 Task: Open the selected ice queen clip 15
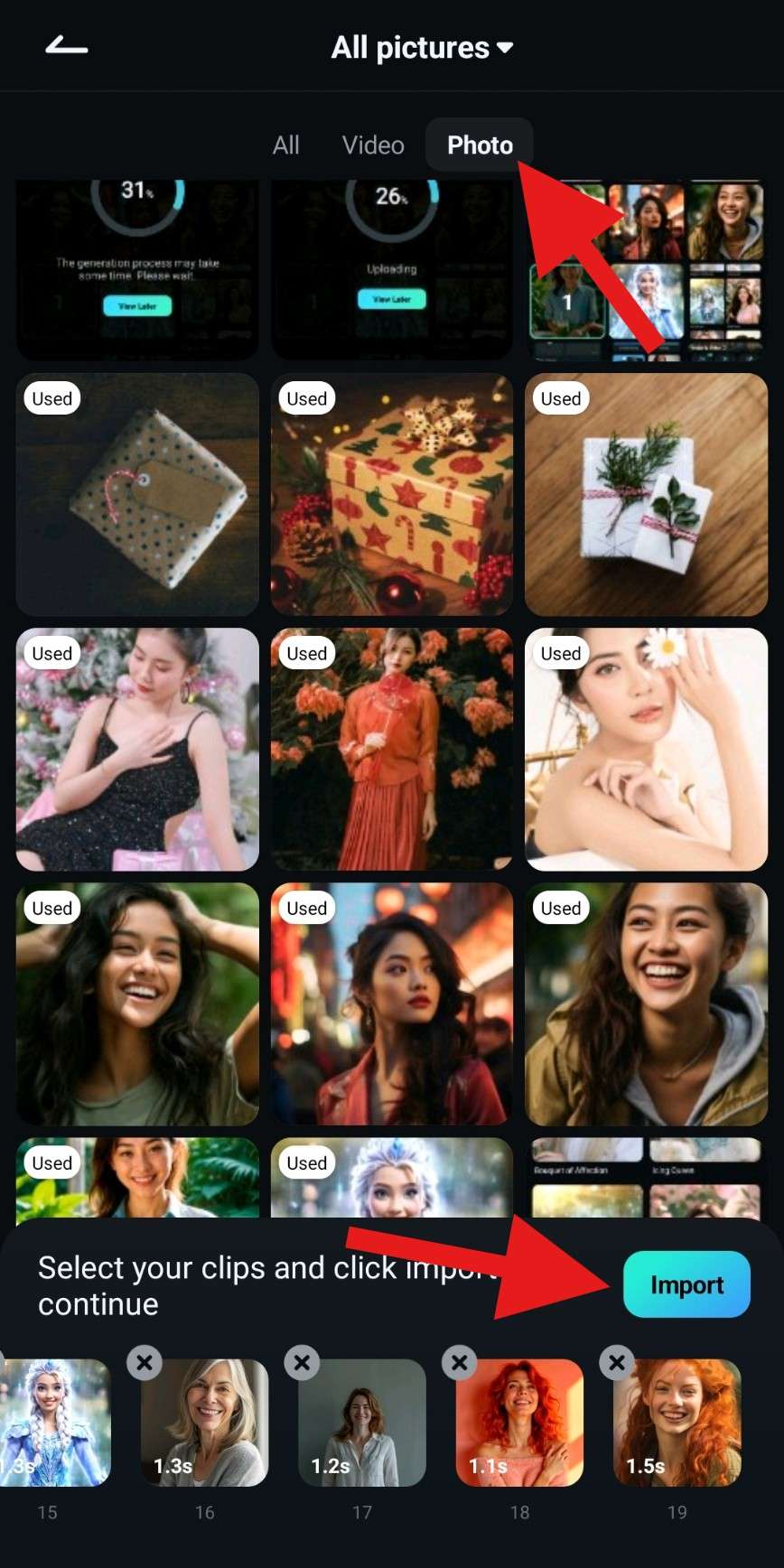(x=54, y=1423)
